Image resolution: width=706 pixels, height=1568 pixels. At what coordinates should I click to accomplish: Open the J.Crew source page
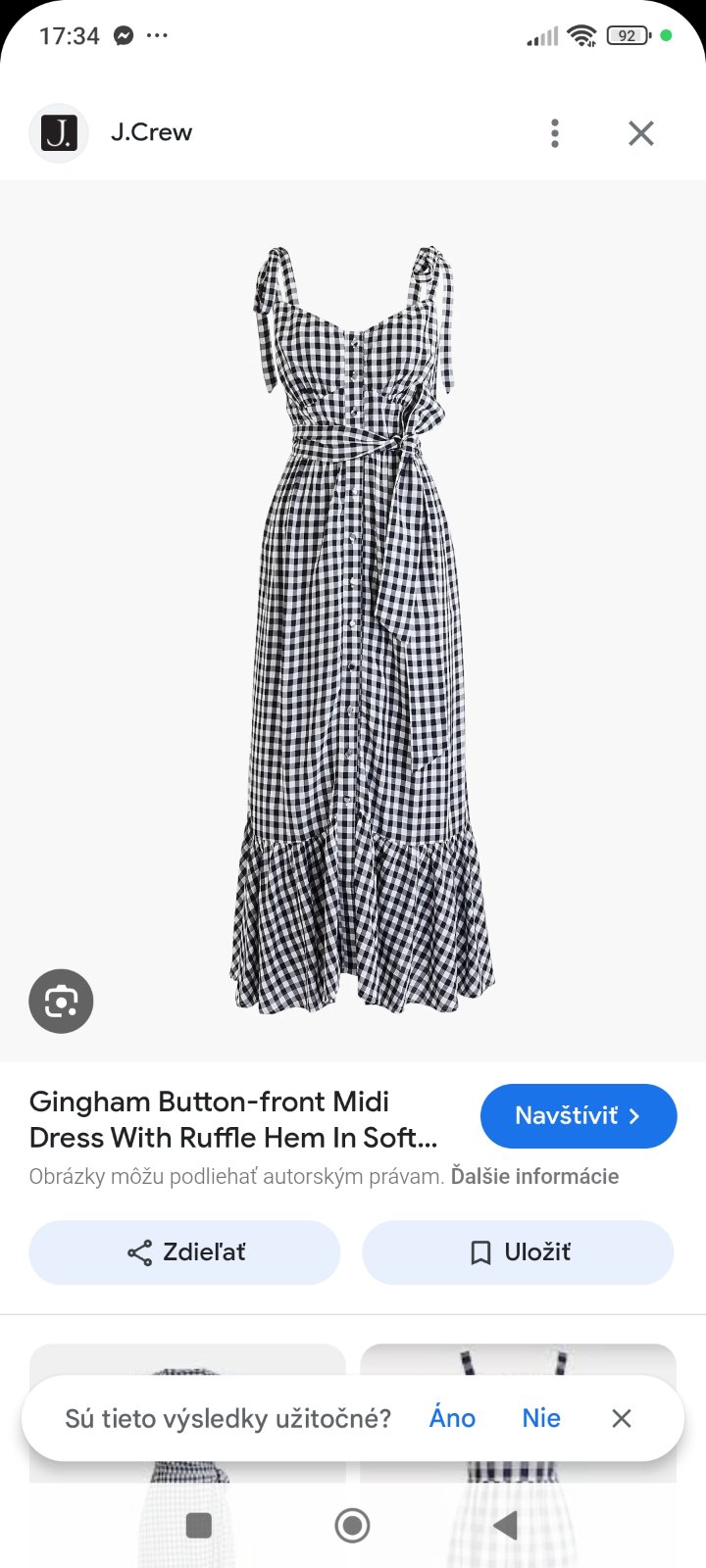(x=151, y=133)
